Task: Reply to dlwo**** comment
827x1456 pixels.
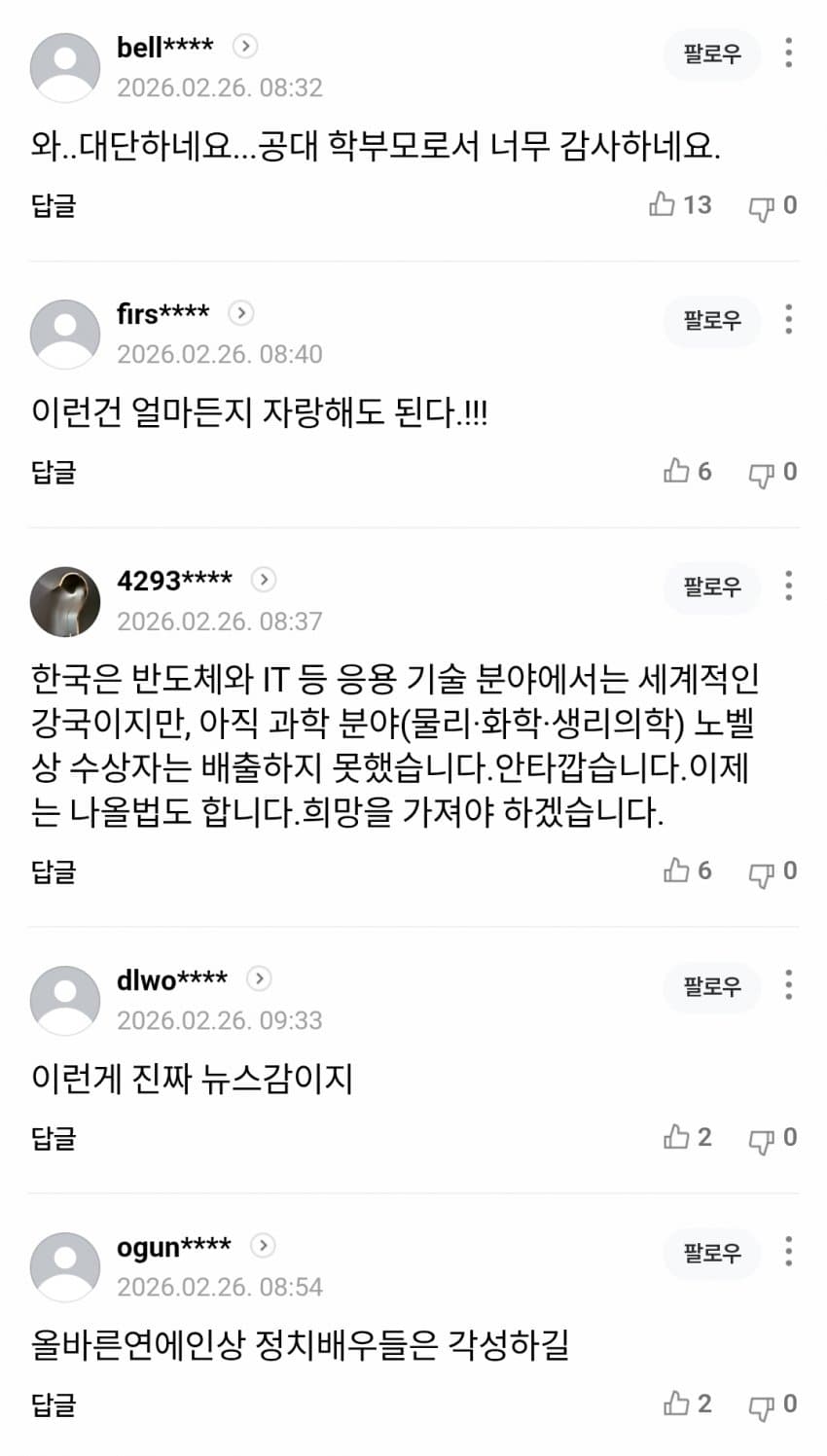Action: (x=54, y=1138)
